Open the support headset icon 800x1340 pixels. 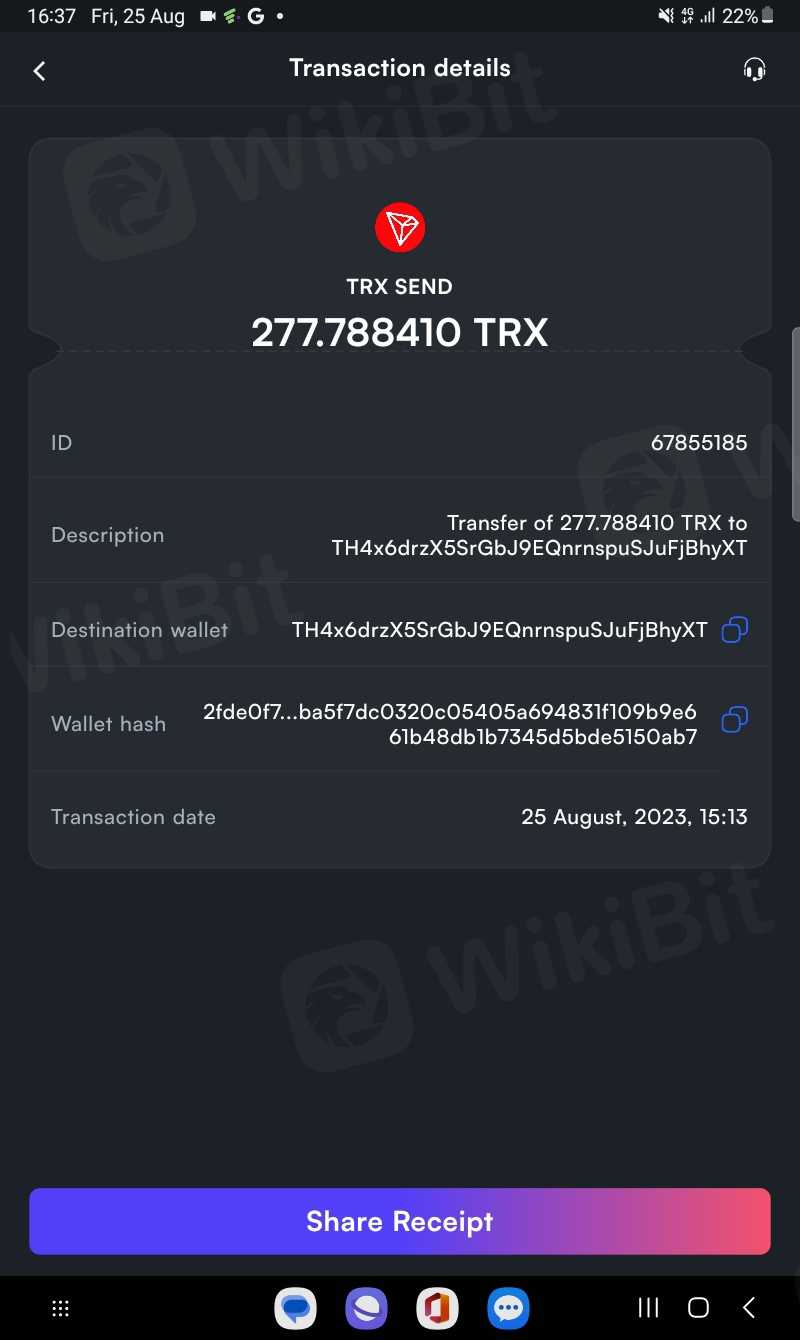(x=755, y=70)
